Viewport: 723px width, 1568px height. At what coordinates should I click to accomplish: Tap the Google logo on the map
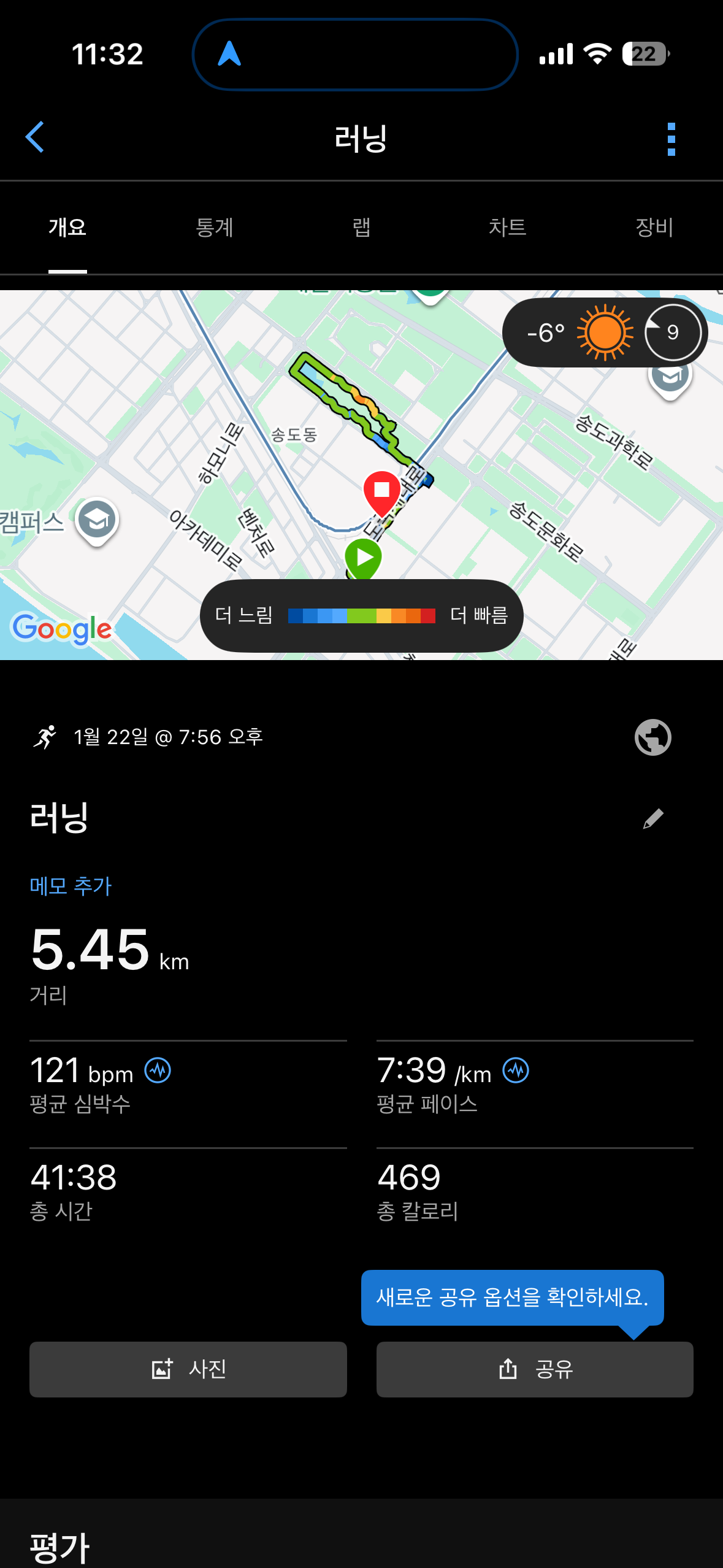(60, 628)
